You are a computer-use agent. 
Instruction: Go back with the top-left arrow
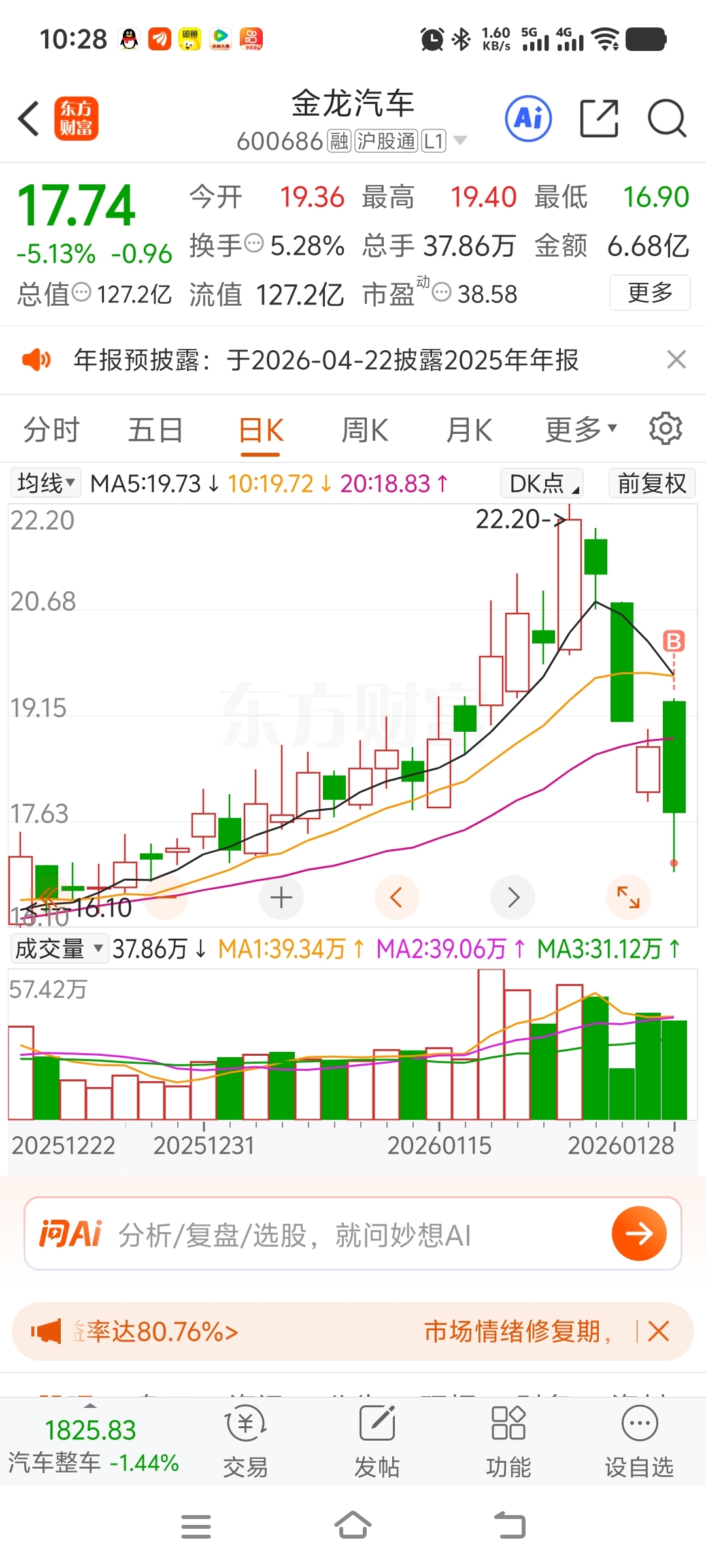[x=29, y=119]
